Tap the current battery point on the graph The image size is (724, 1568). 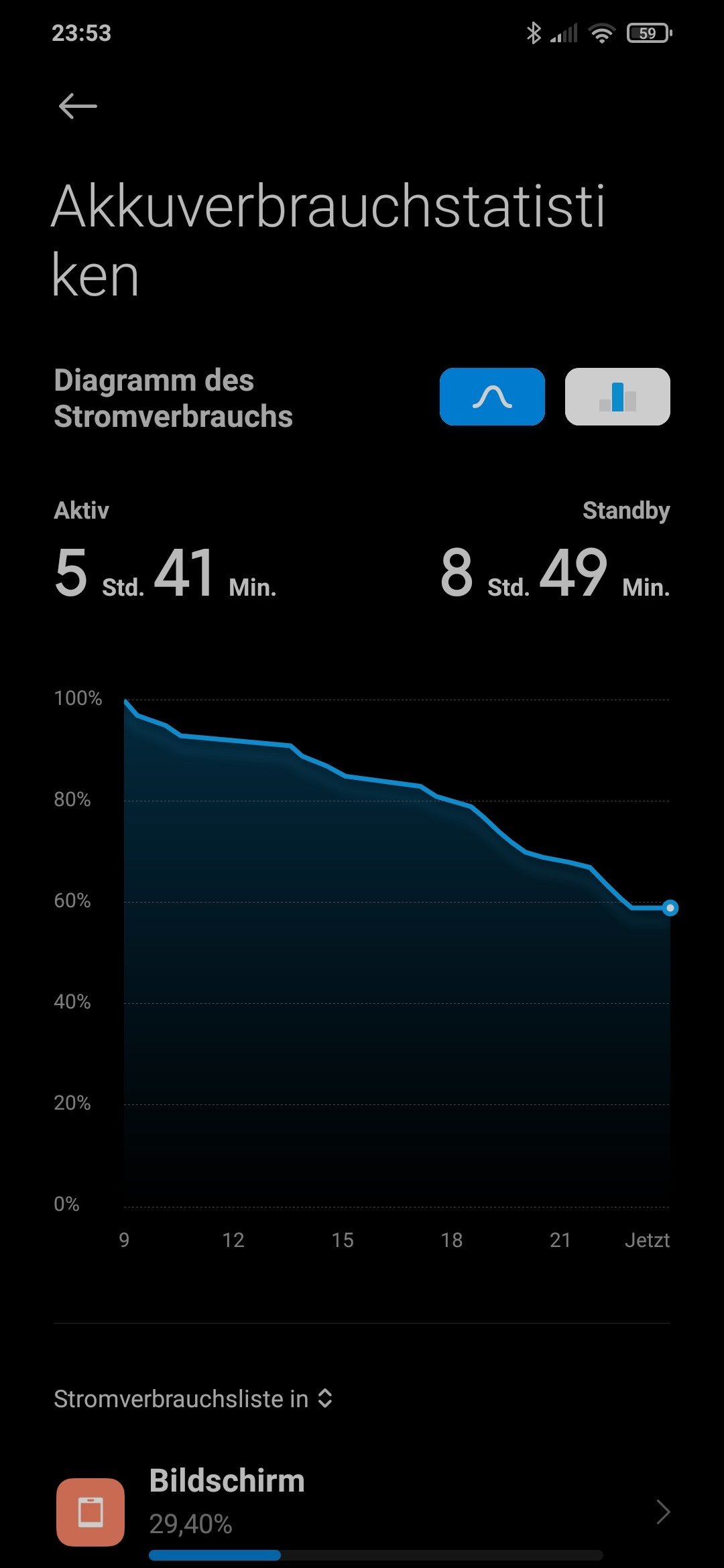[x=670, y=908]
